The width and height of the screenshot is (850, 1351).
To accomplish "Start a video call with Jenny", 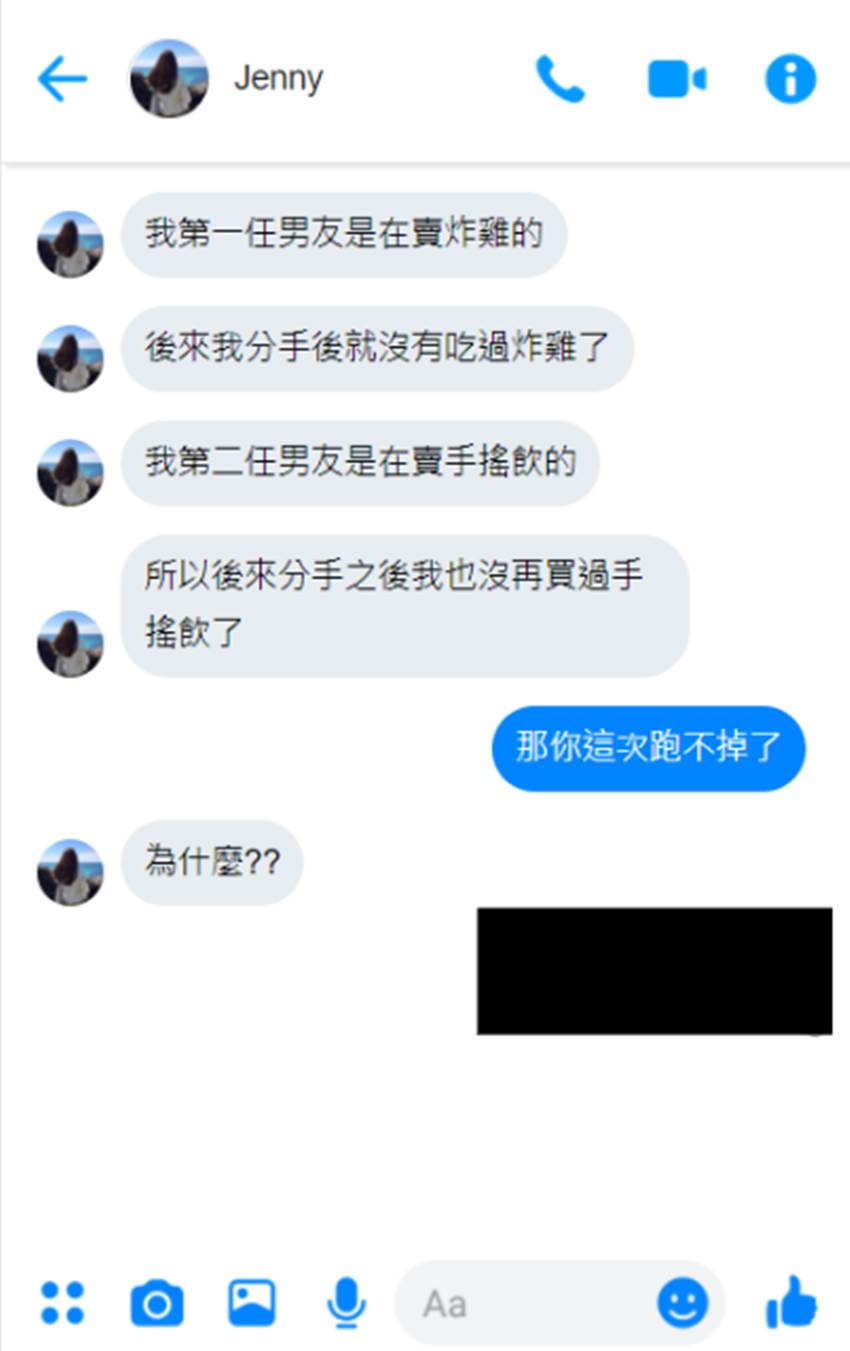I will click(x=676, y=79).
